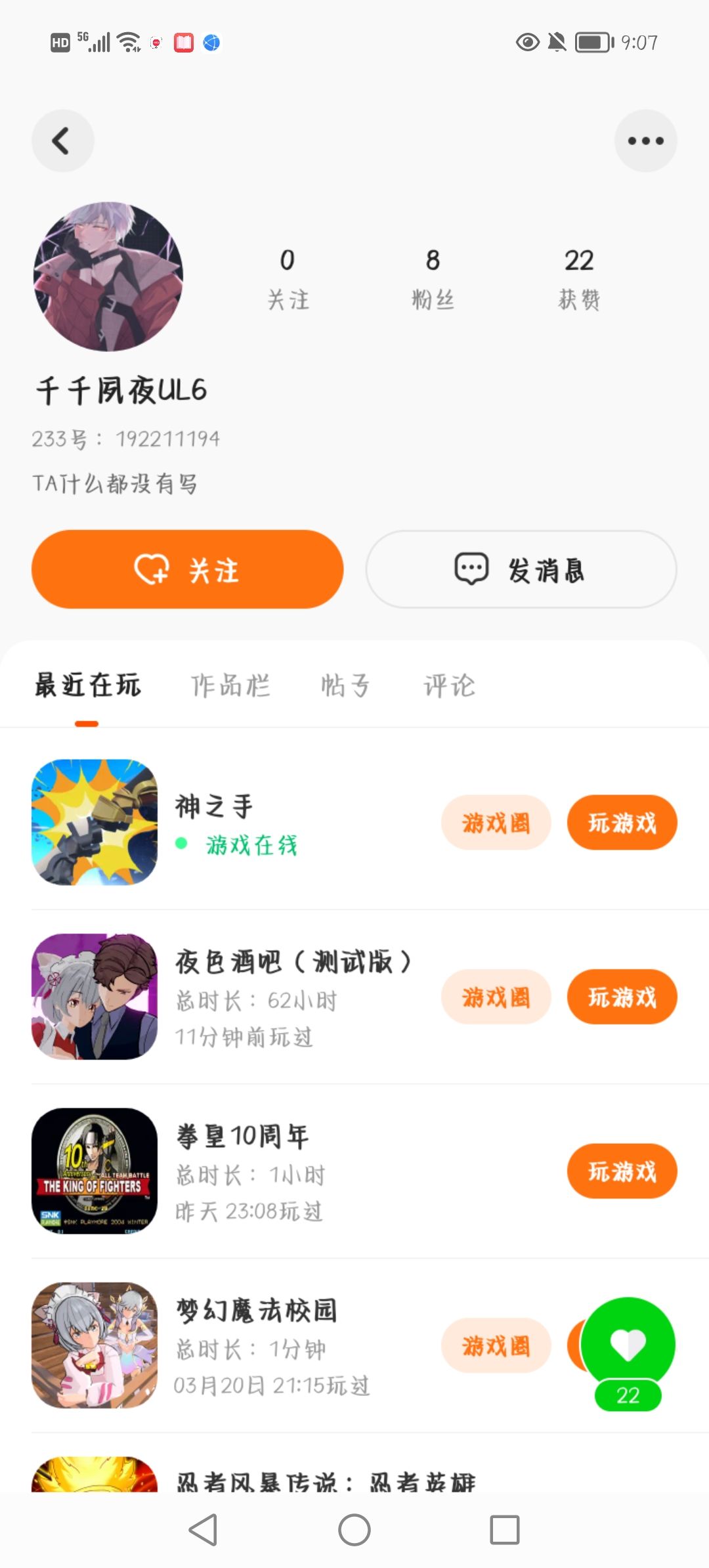Tap the system home button

(x=354, y=1530)
